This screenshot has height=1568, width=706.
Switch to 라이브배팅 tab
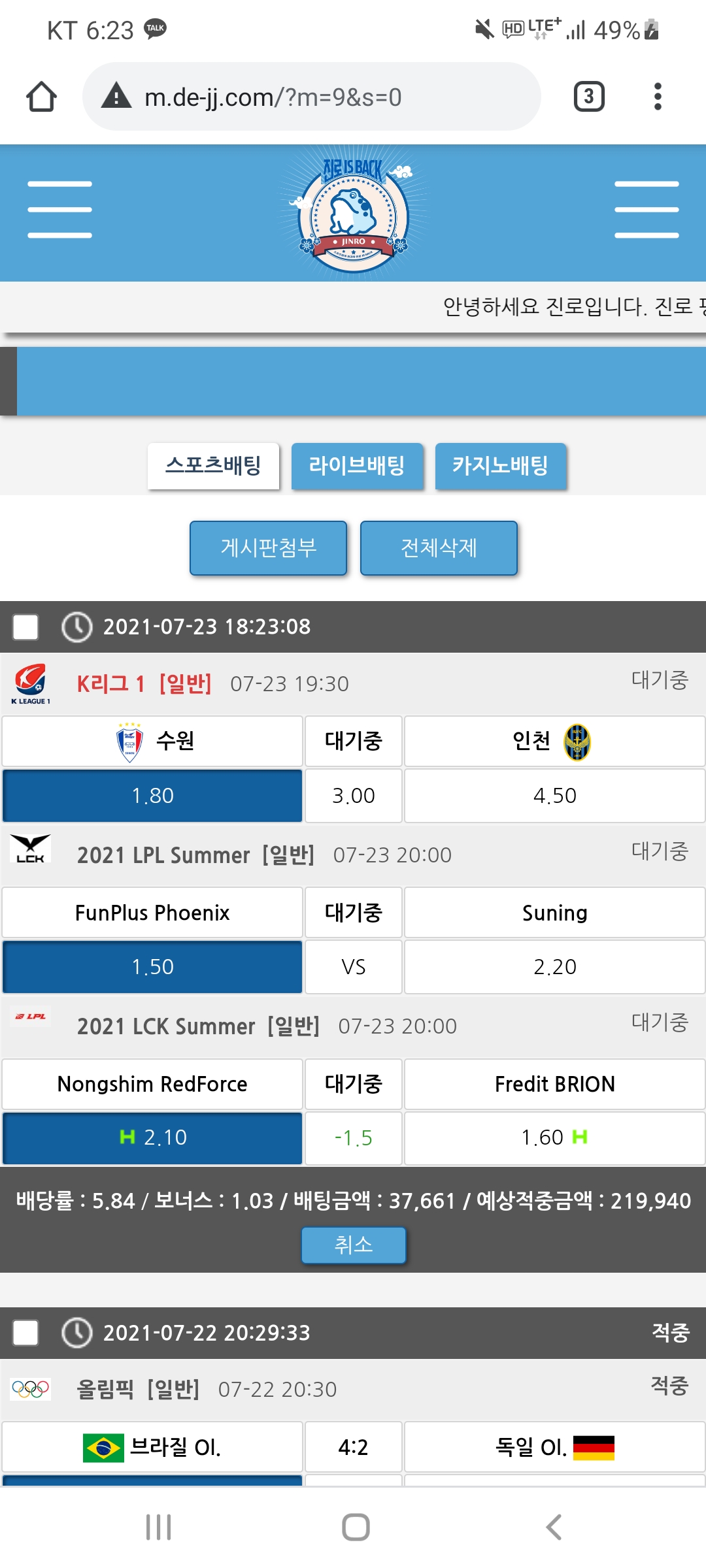(x=357, y=466)
